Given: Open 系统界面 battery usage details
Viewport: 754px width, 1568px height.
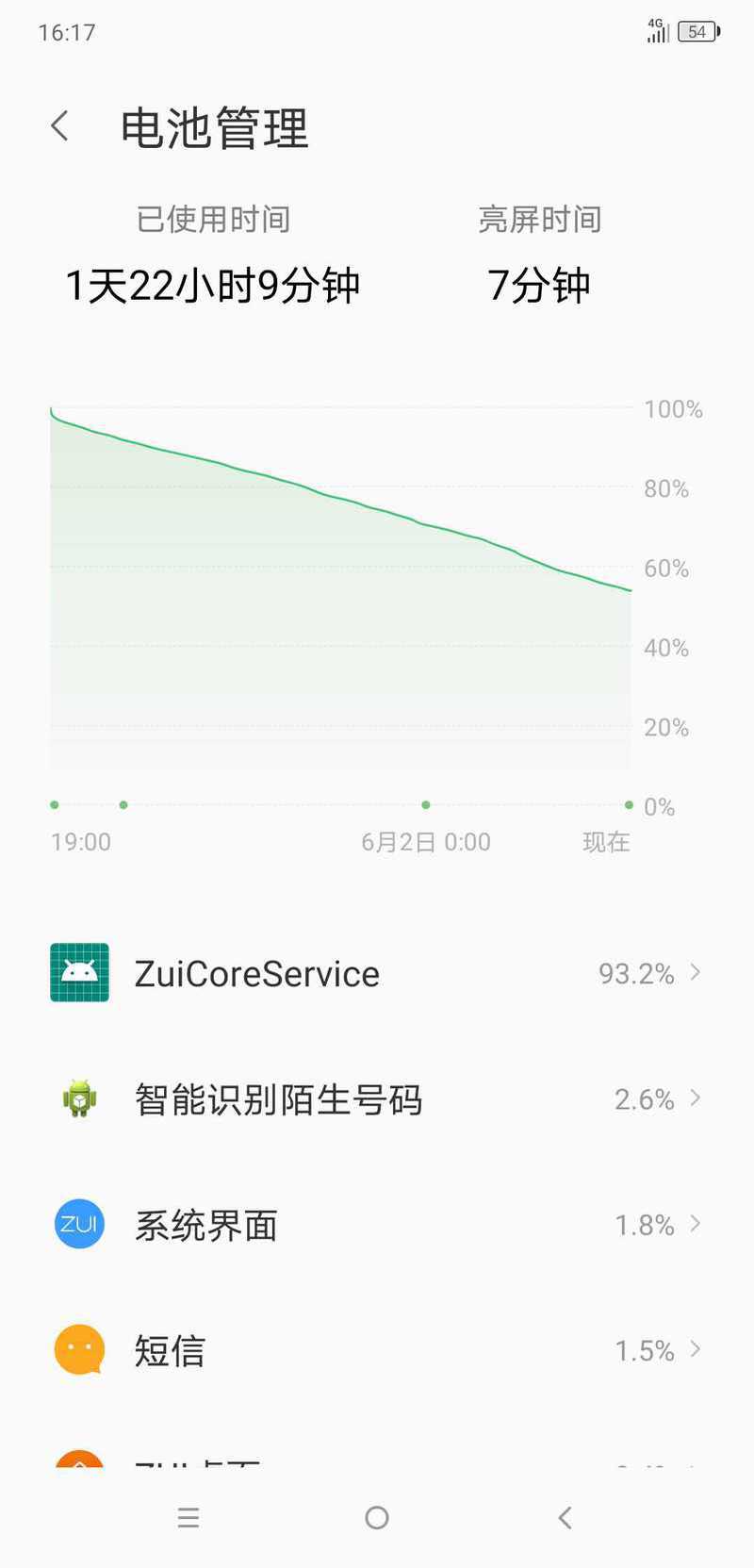Looking at the screenshot, I should [x=377, y=1225].
